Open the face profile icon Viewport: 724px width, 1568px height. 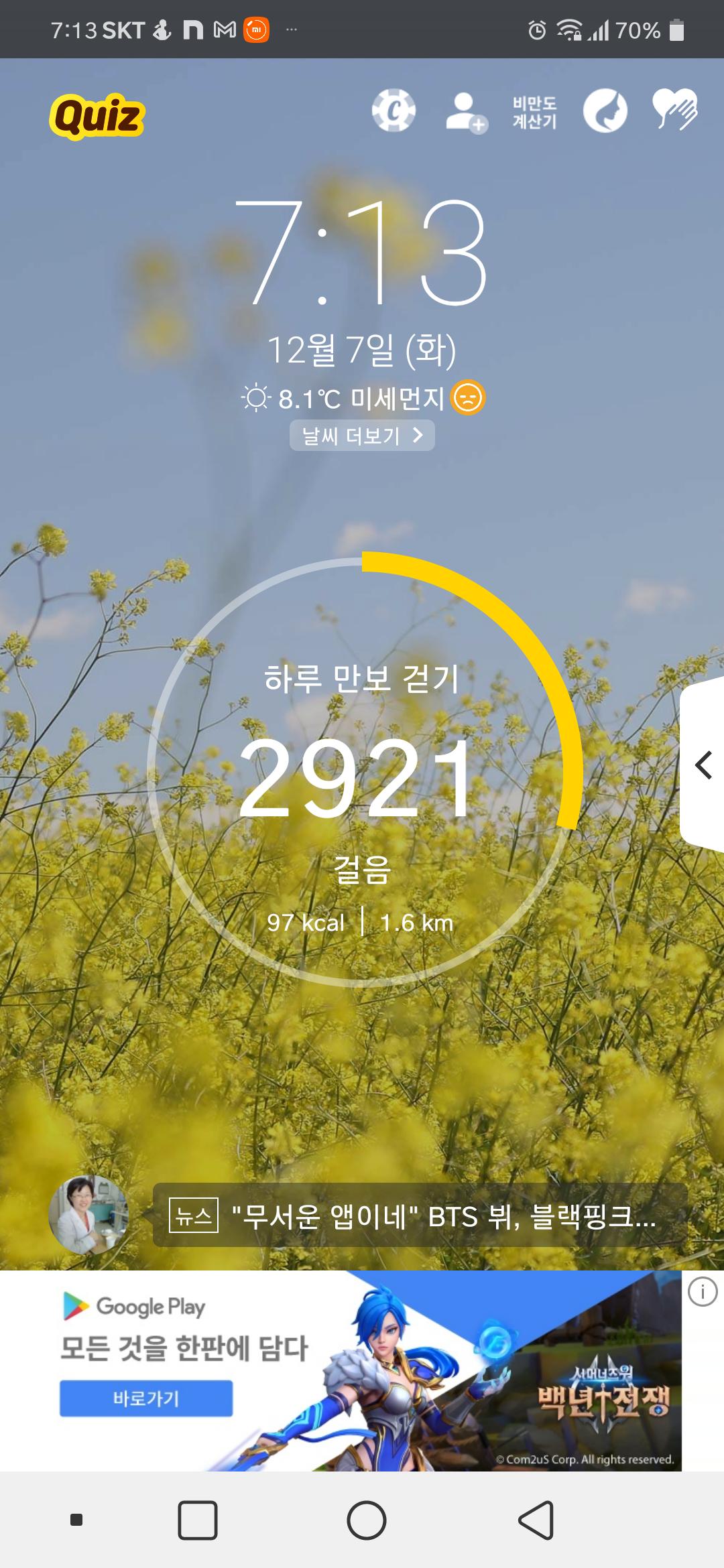pos(605,111)
